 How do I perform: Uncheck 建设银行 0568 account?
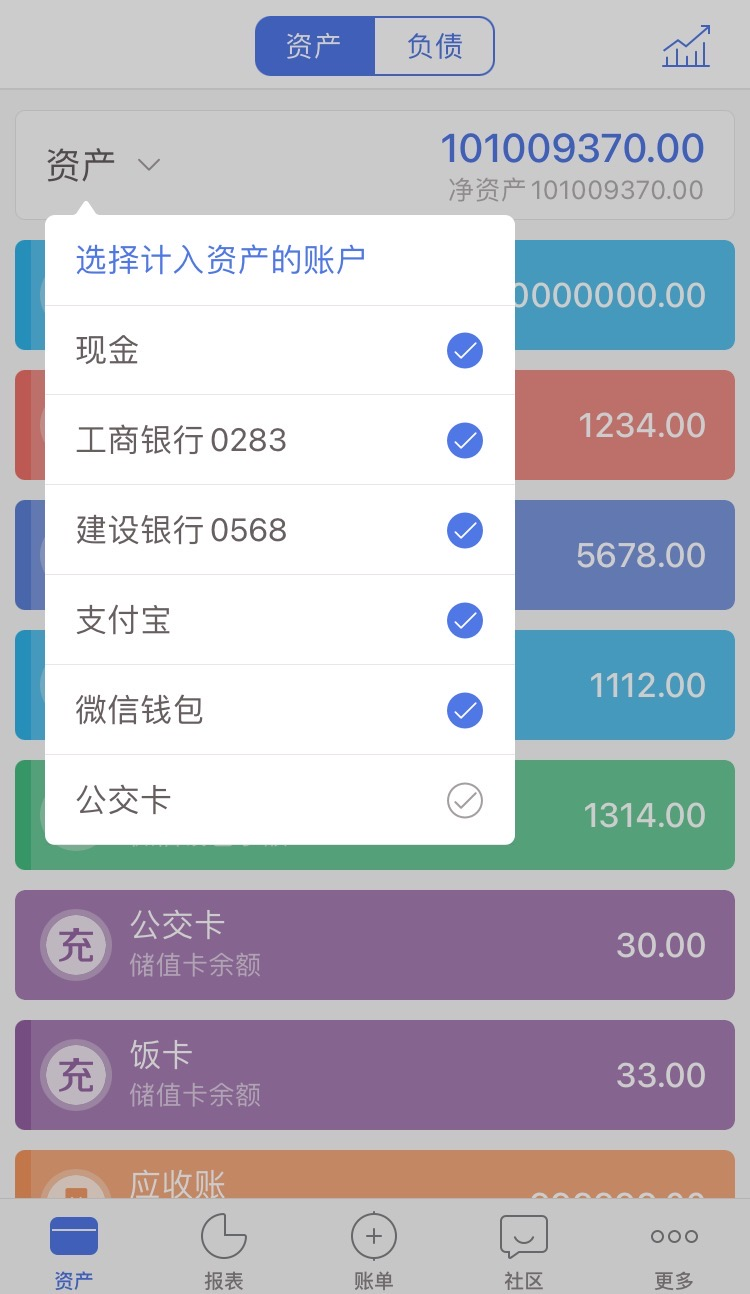(x=463, y=530)
